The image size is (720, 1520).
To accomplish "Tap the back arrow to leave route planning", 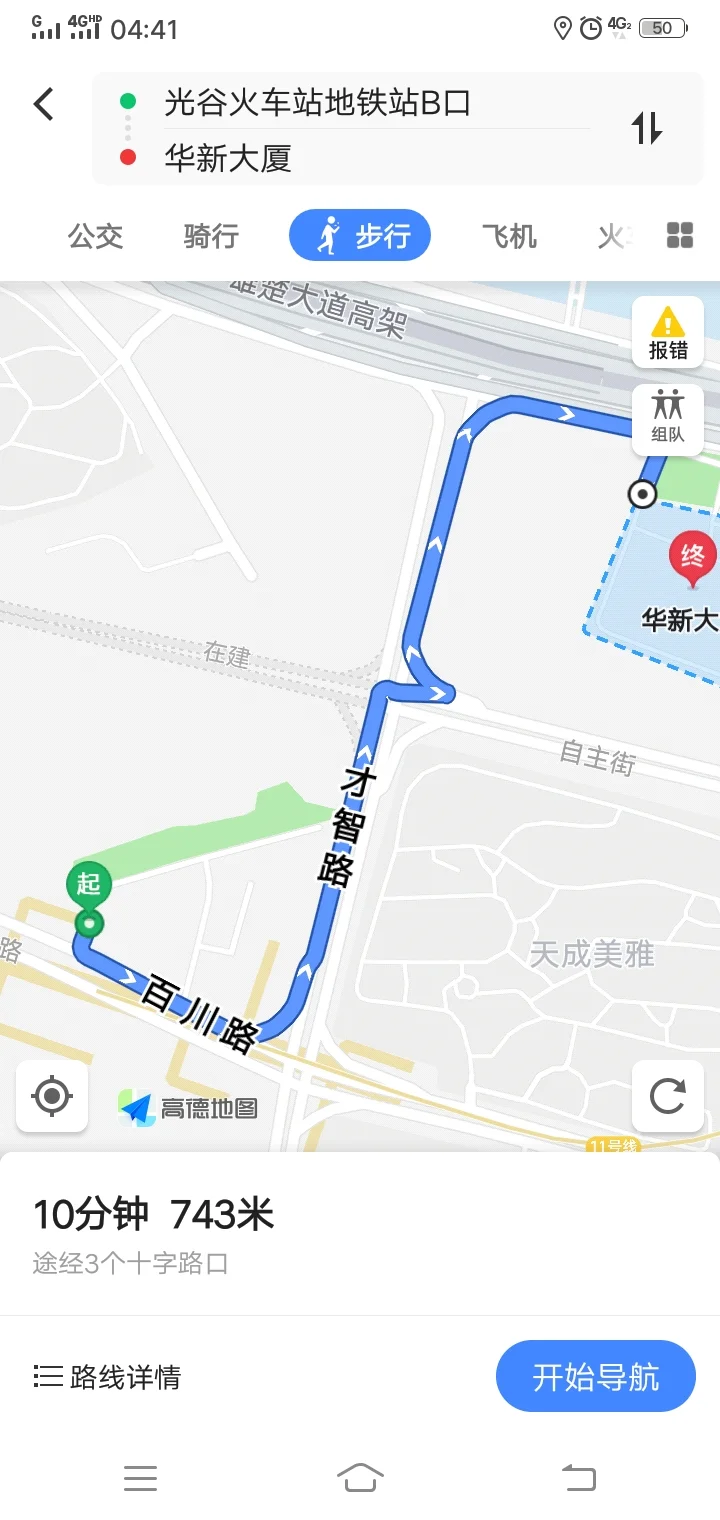I will click(x=43, y=103).
